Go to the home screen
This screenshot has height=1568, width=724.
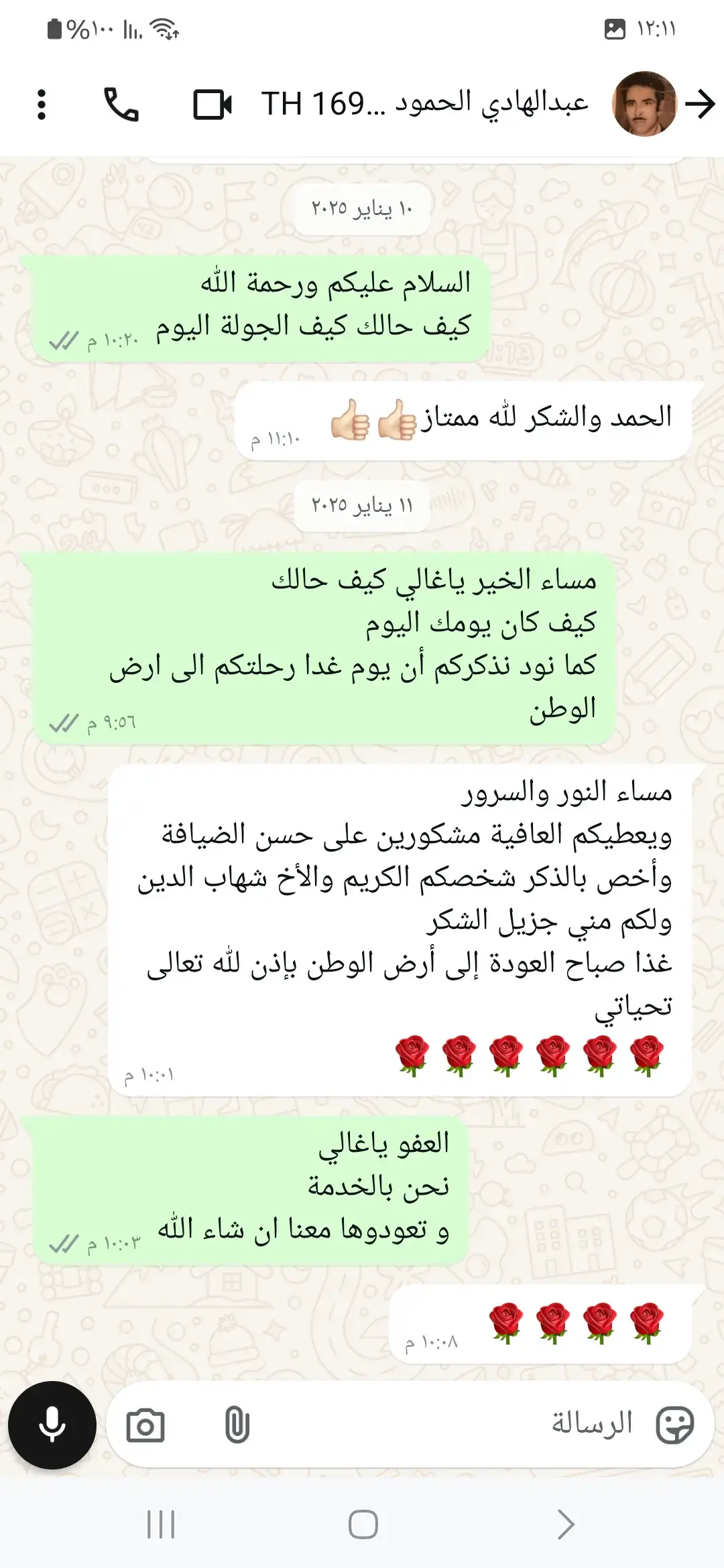click(363, 1524)
